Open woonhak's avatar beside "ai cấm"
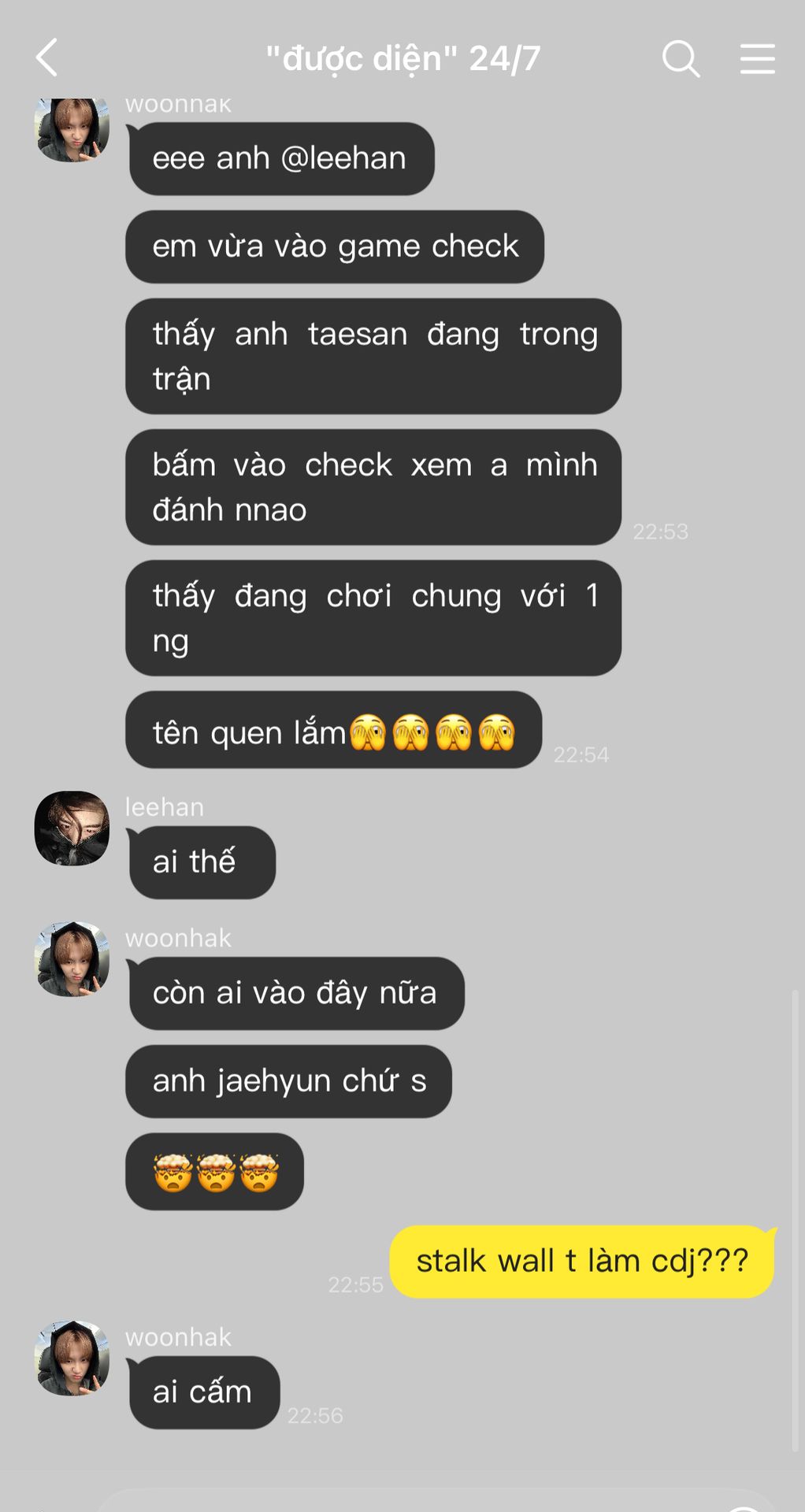The image size is (805, 1512). point(72,1358)
